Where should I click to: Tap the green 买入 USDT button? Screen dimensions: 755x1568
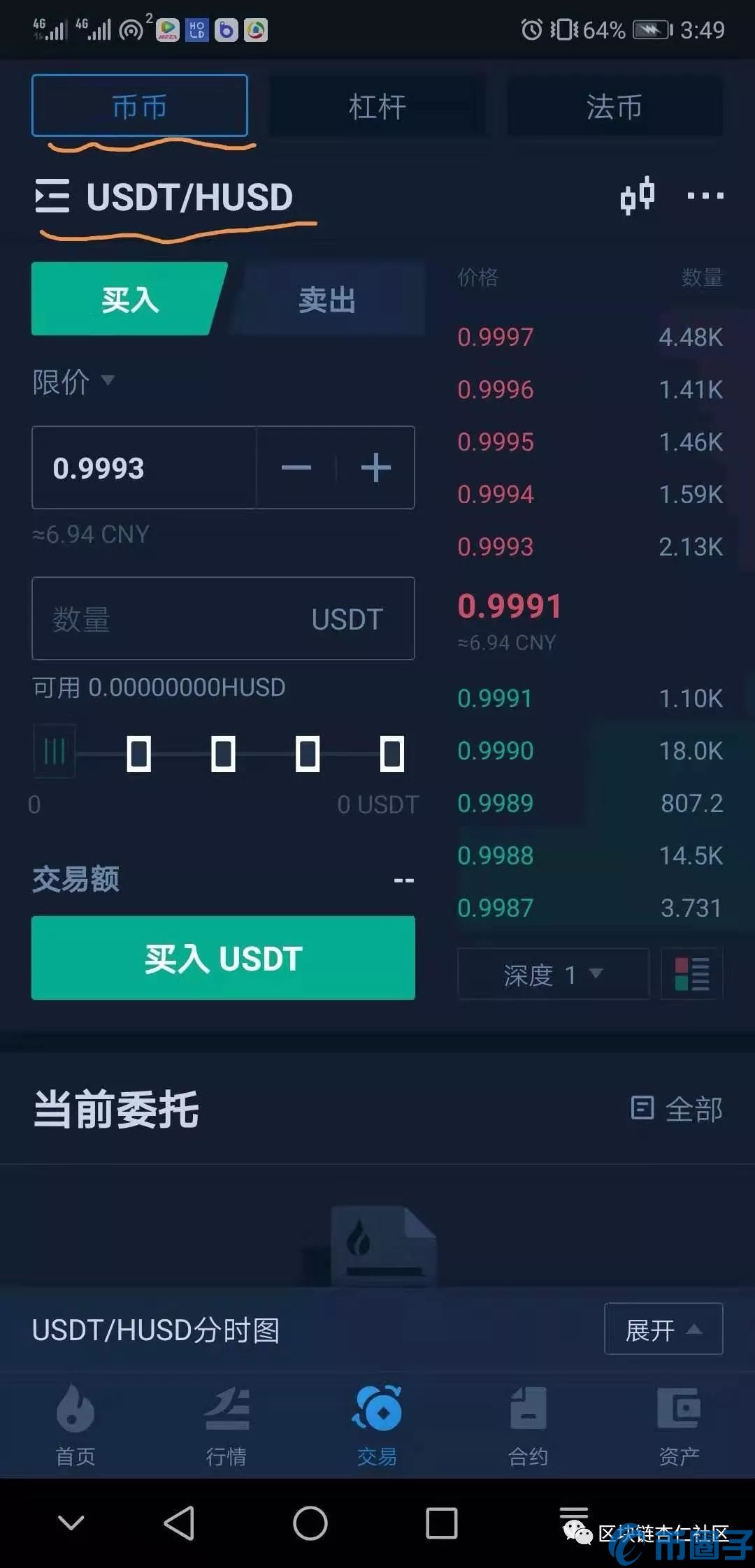click(x=223, y=958)
